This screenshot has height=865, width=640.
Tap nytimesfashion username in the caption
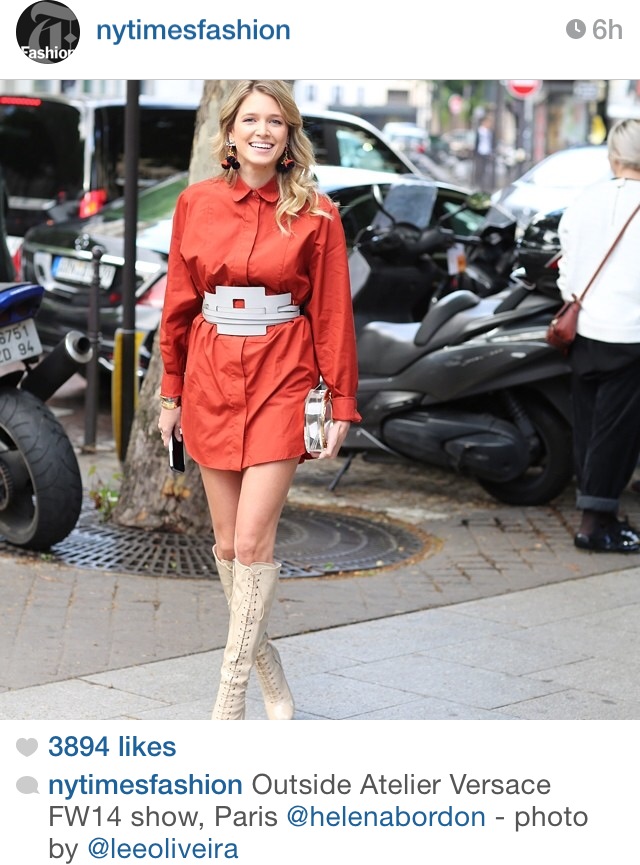pyautogui.click(x=145, y=785)
